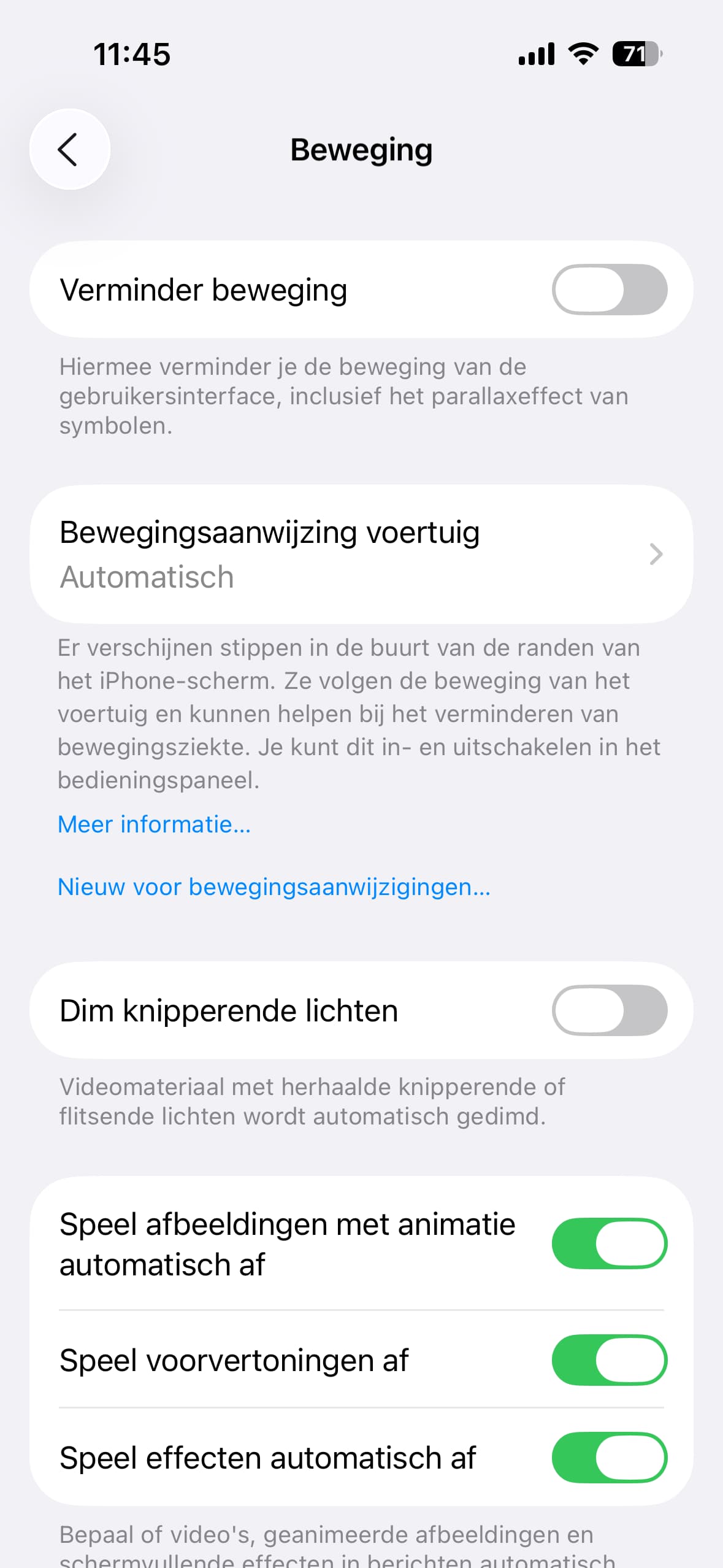723x1568 pixels.
Task: Tap the Speel voorvertoningen af row label
Action: 234,1359
